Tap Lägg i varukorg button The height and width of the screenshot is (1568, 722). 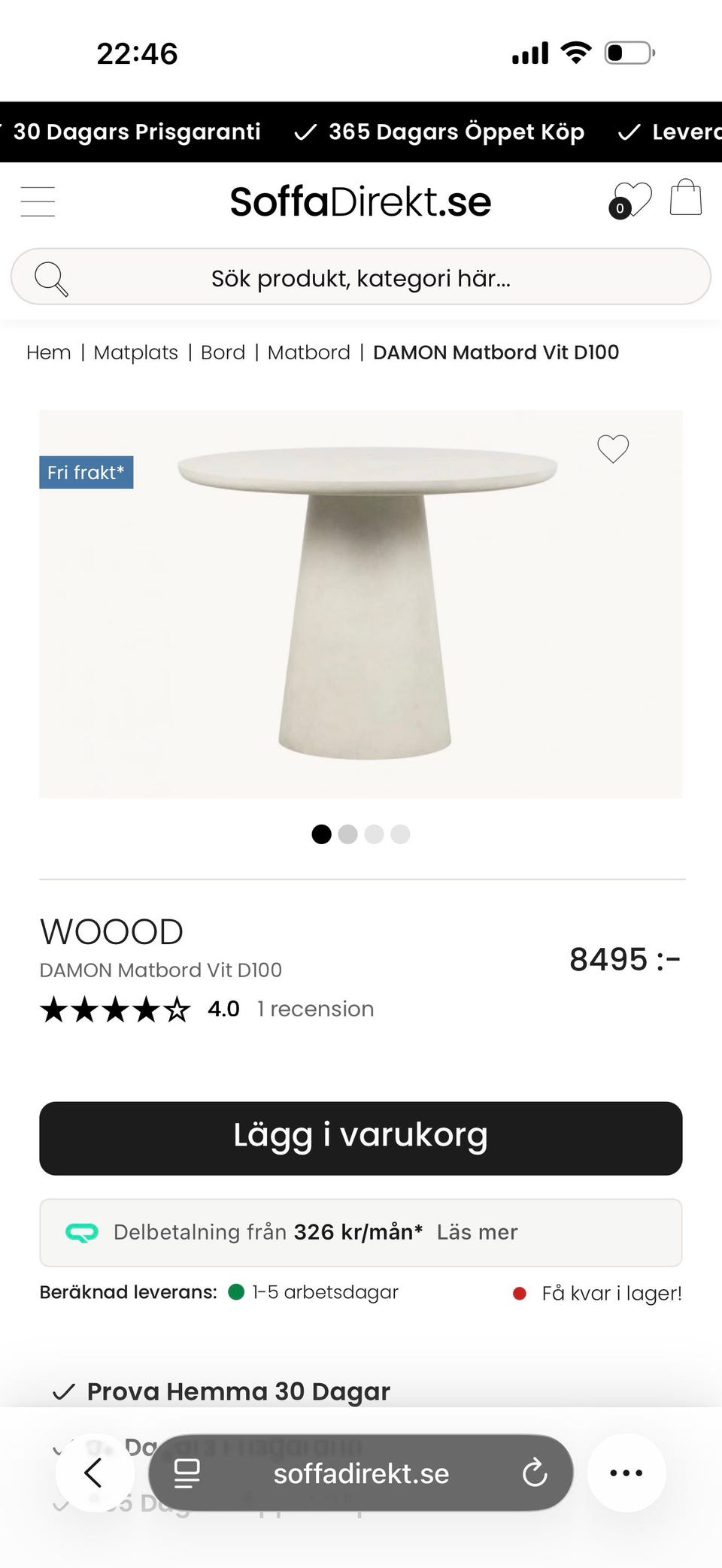361,1138
